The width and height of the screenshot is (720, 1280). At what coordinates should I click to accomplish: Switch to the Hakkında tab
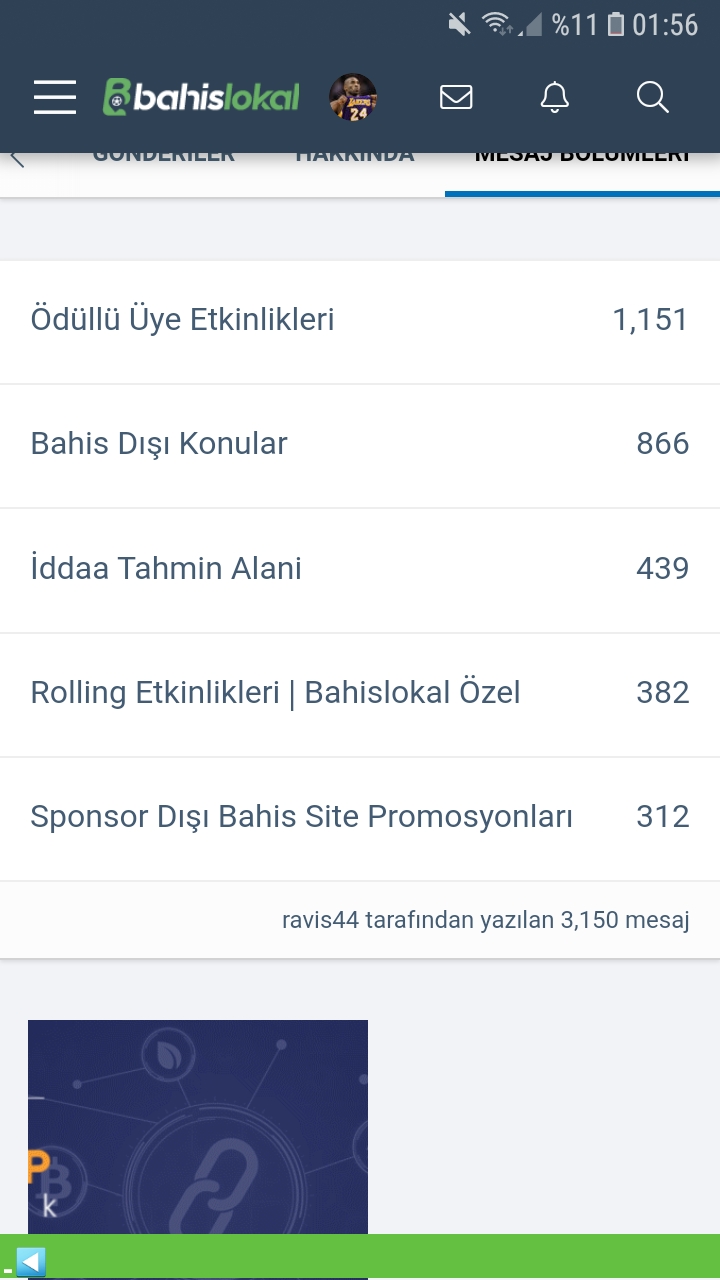pyautogui.click(x=354, y=156)
